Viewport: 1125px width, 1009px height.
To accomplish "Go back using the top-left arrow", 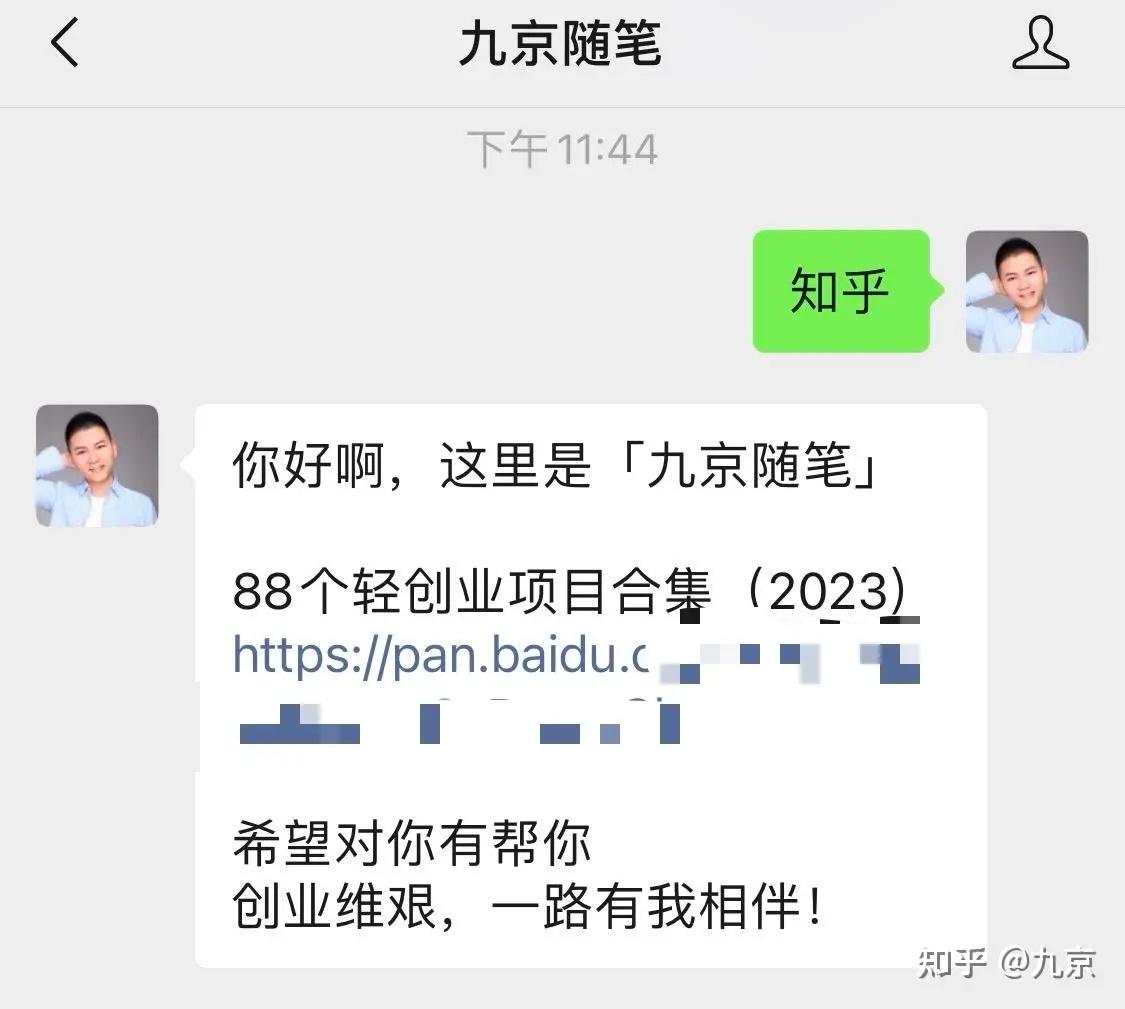I will pos(65,44).
